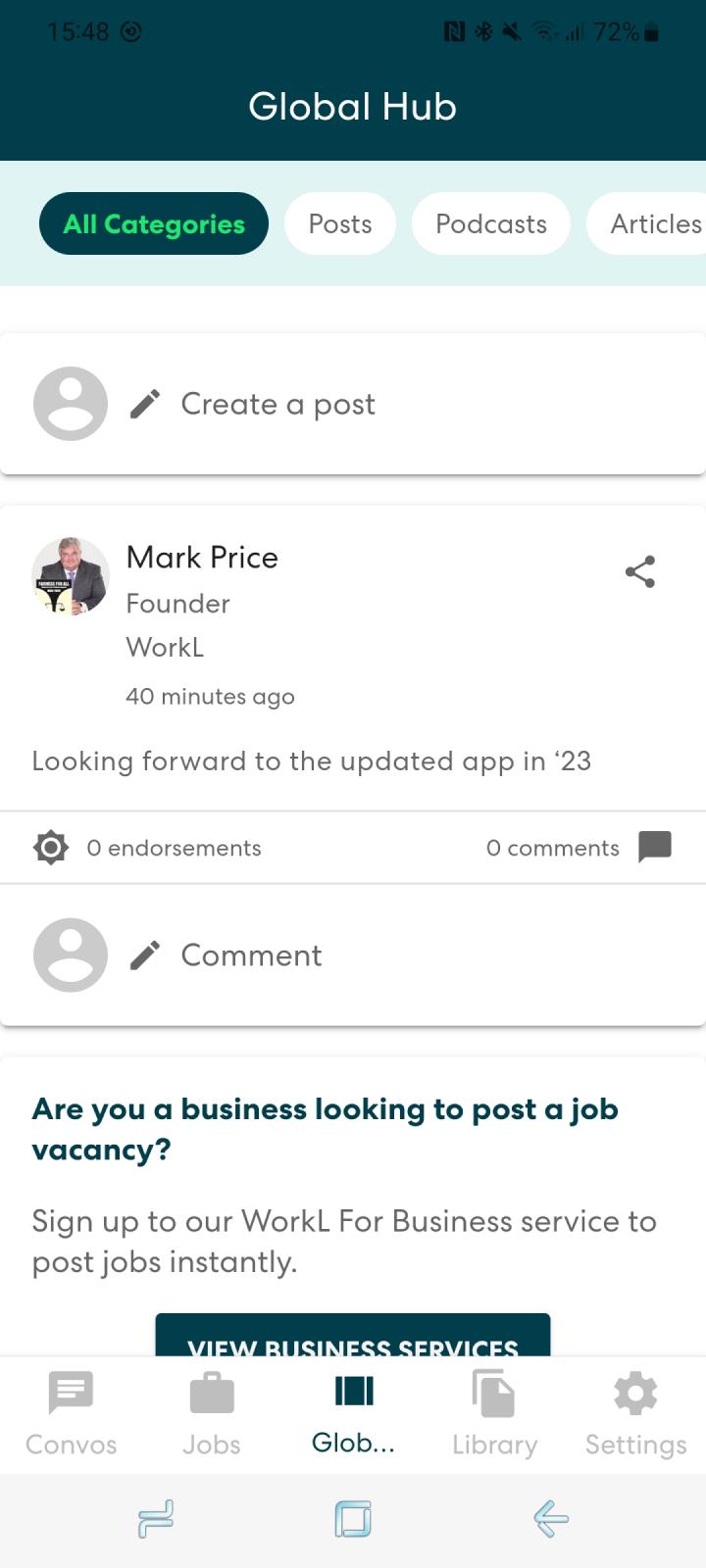Tap the Comment field under the post
Screen dimensions: 706x1568
tap(353, 955)
